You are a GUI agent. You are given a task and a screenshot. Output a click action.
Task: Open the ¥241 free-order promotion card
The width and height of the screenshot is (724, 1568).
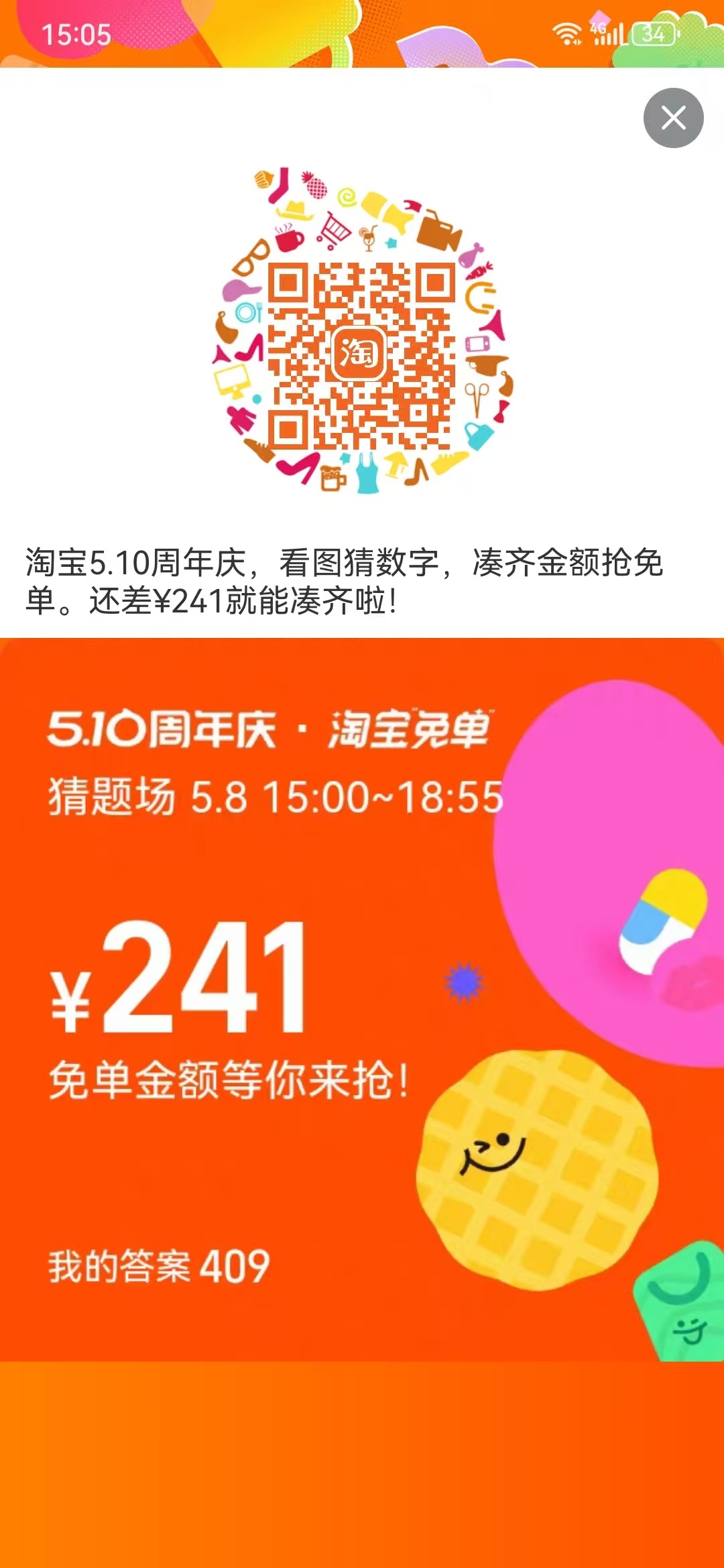point(362,1000)
